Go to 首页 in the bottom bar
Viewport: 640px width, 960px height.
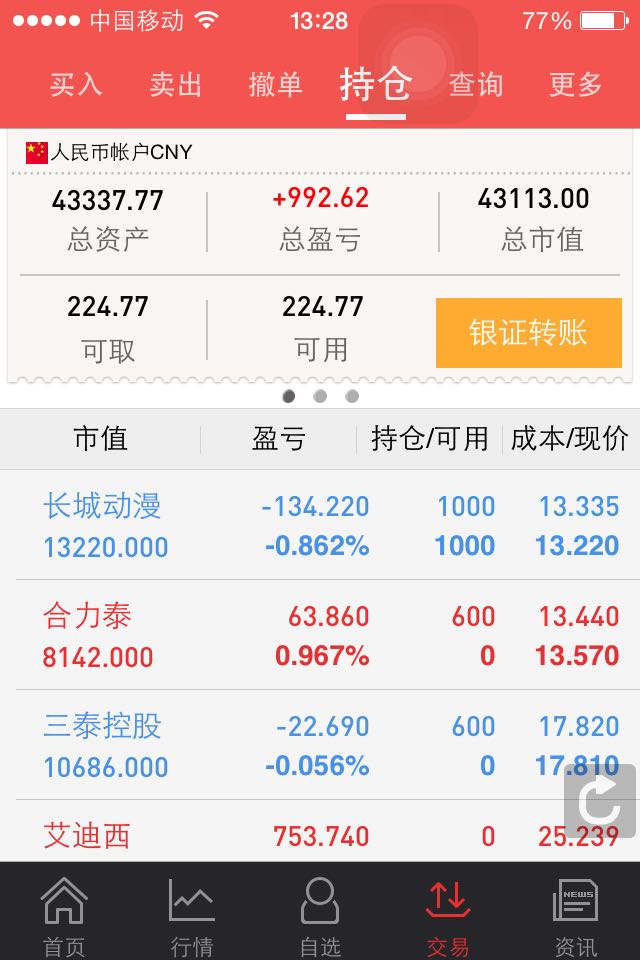(x=64, y=917)
